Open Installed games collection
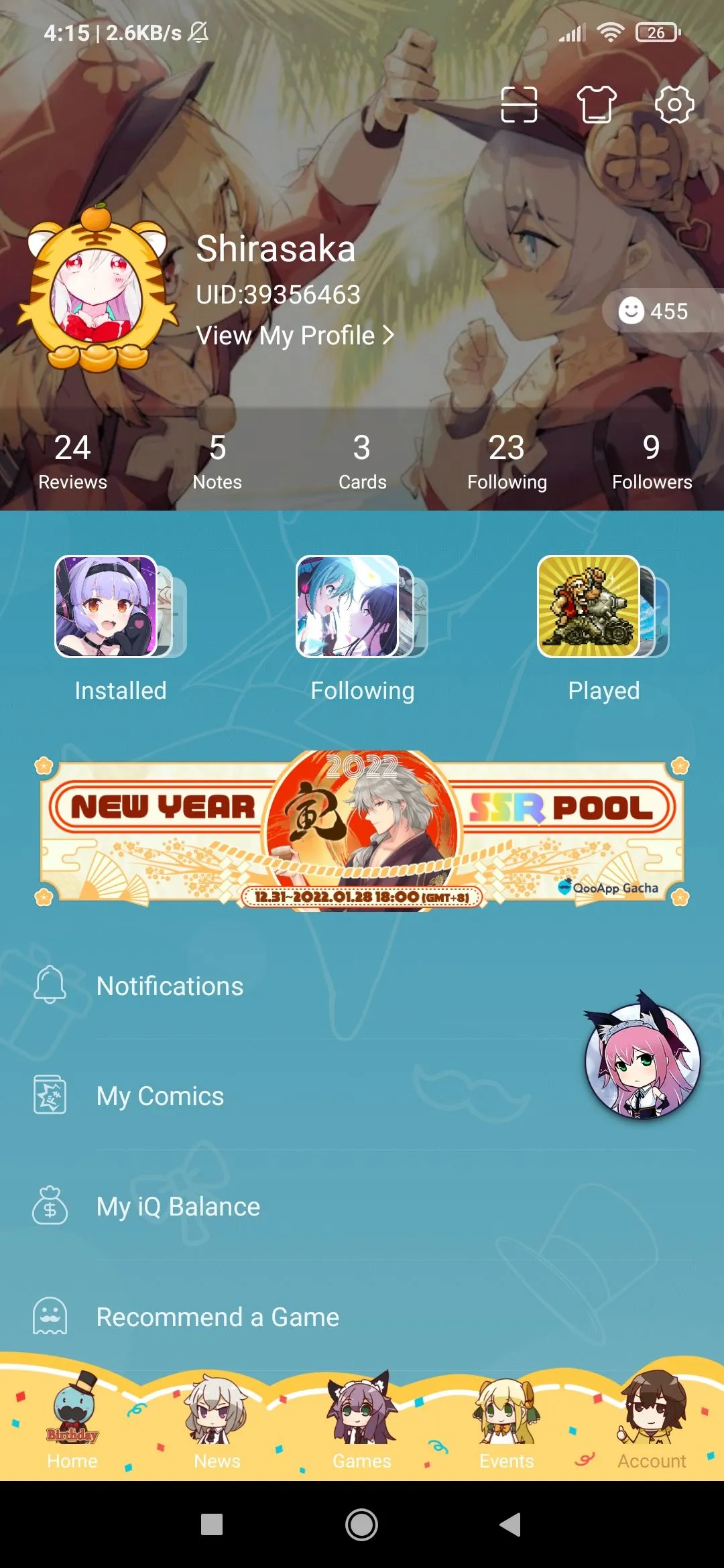 point(121,627)
